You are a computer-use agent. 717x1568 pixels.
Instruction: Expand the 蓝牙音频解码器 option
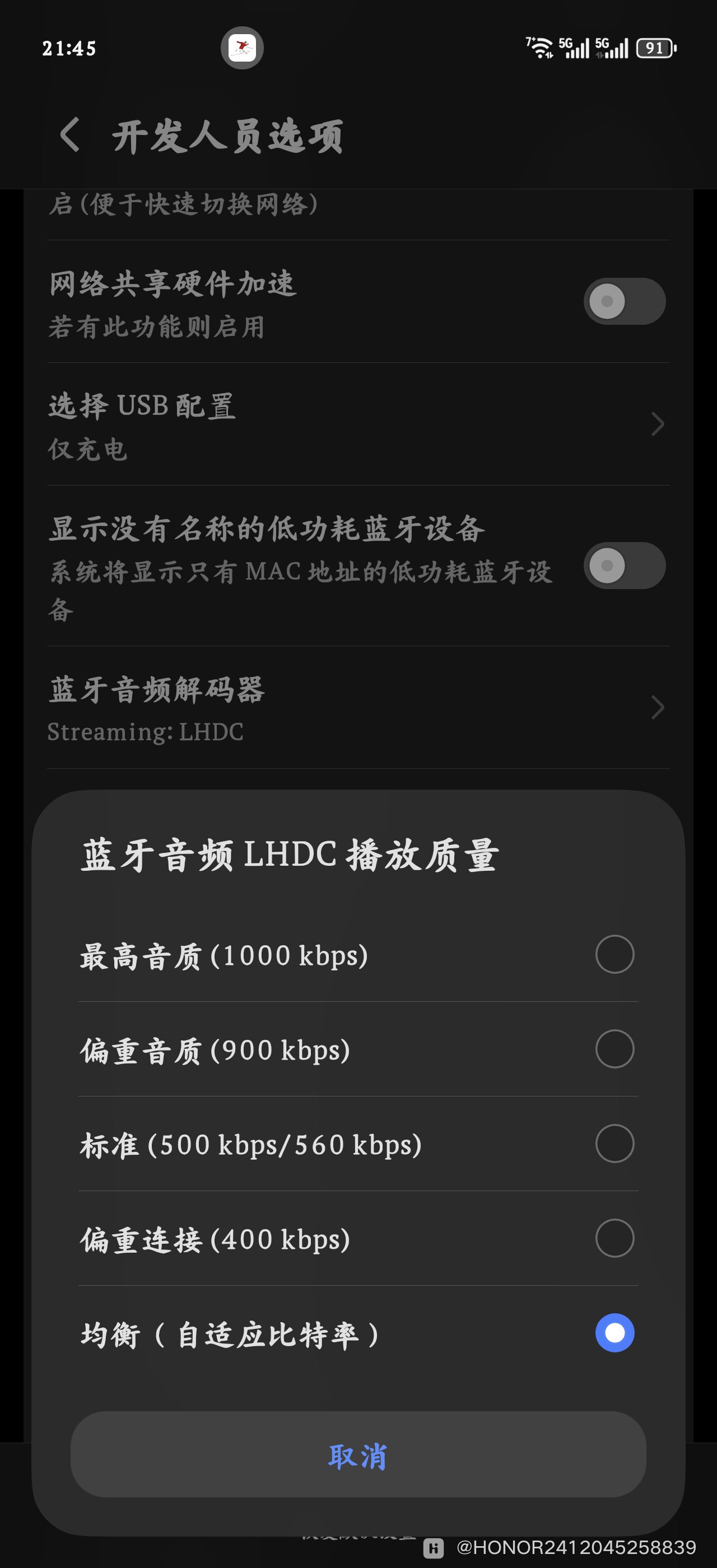244,707
